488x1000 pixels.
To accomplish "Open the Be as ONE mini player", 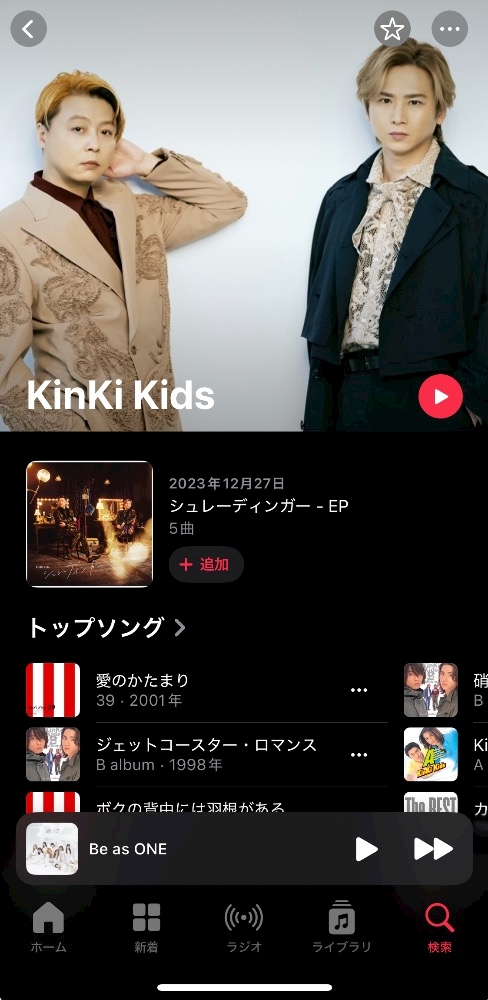I will [185, 849].
